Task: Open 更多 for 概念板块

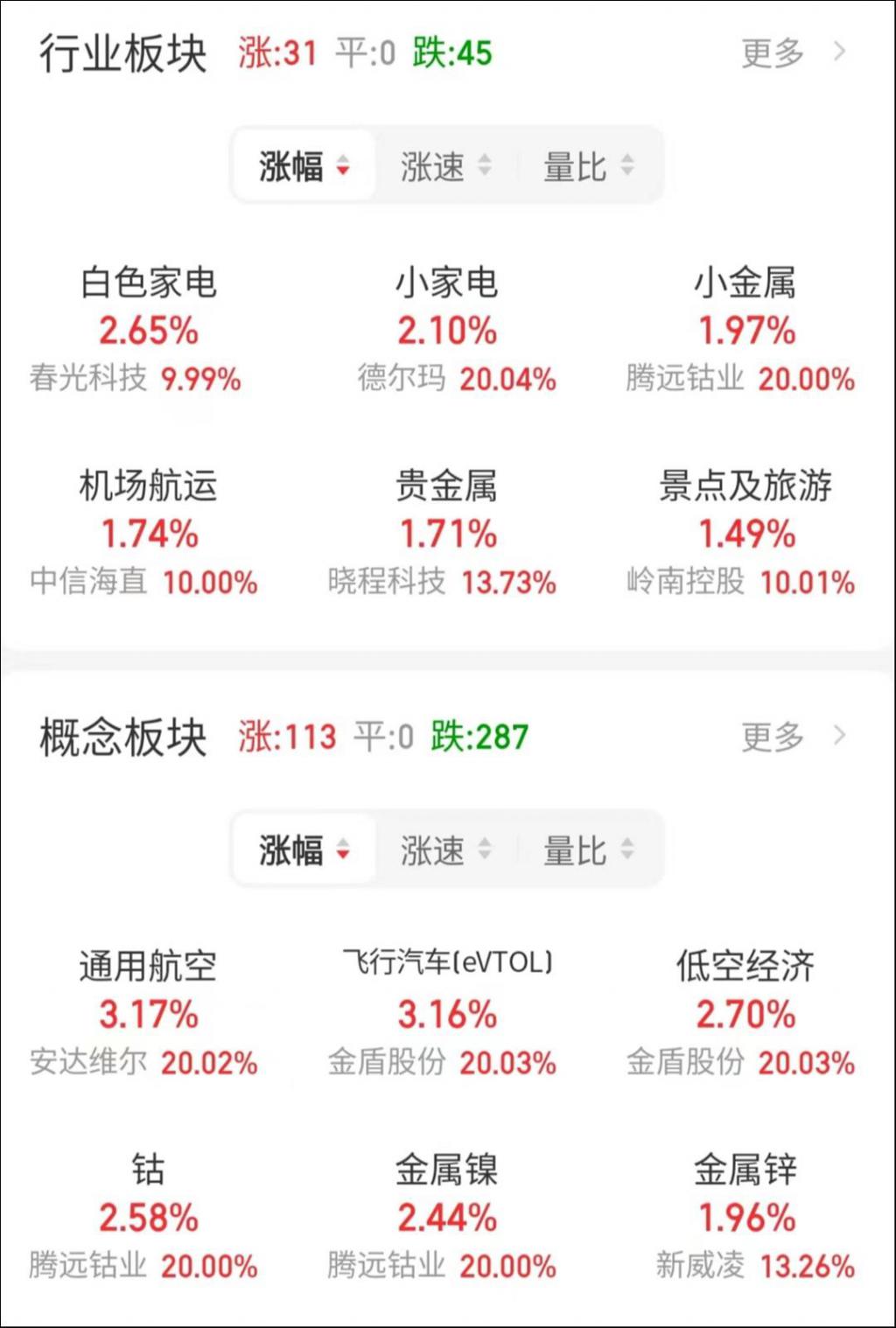Action: pos(792,737)
